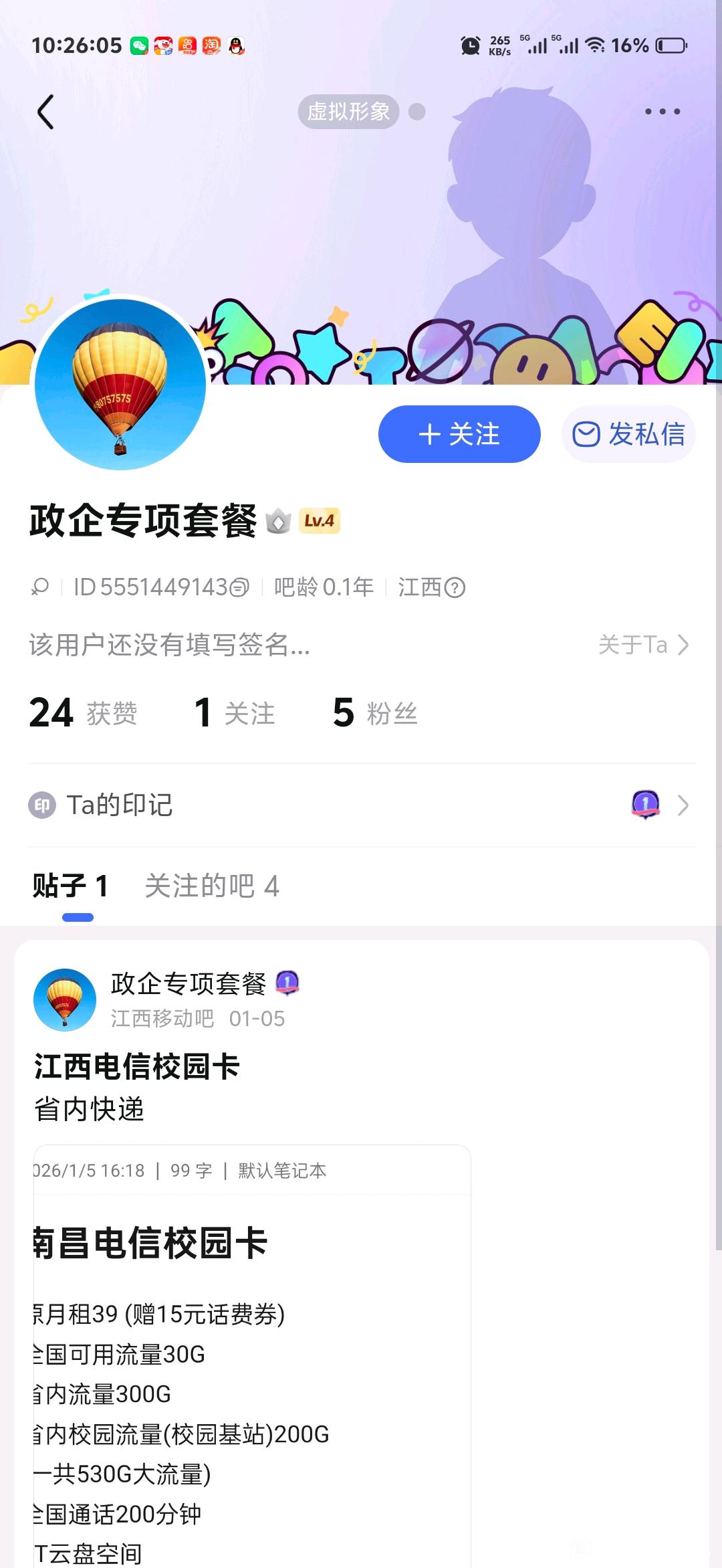
Task: Open the 南昌电信校园卡 note image
Action: 252,1356
